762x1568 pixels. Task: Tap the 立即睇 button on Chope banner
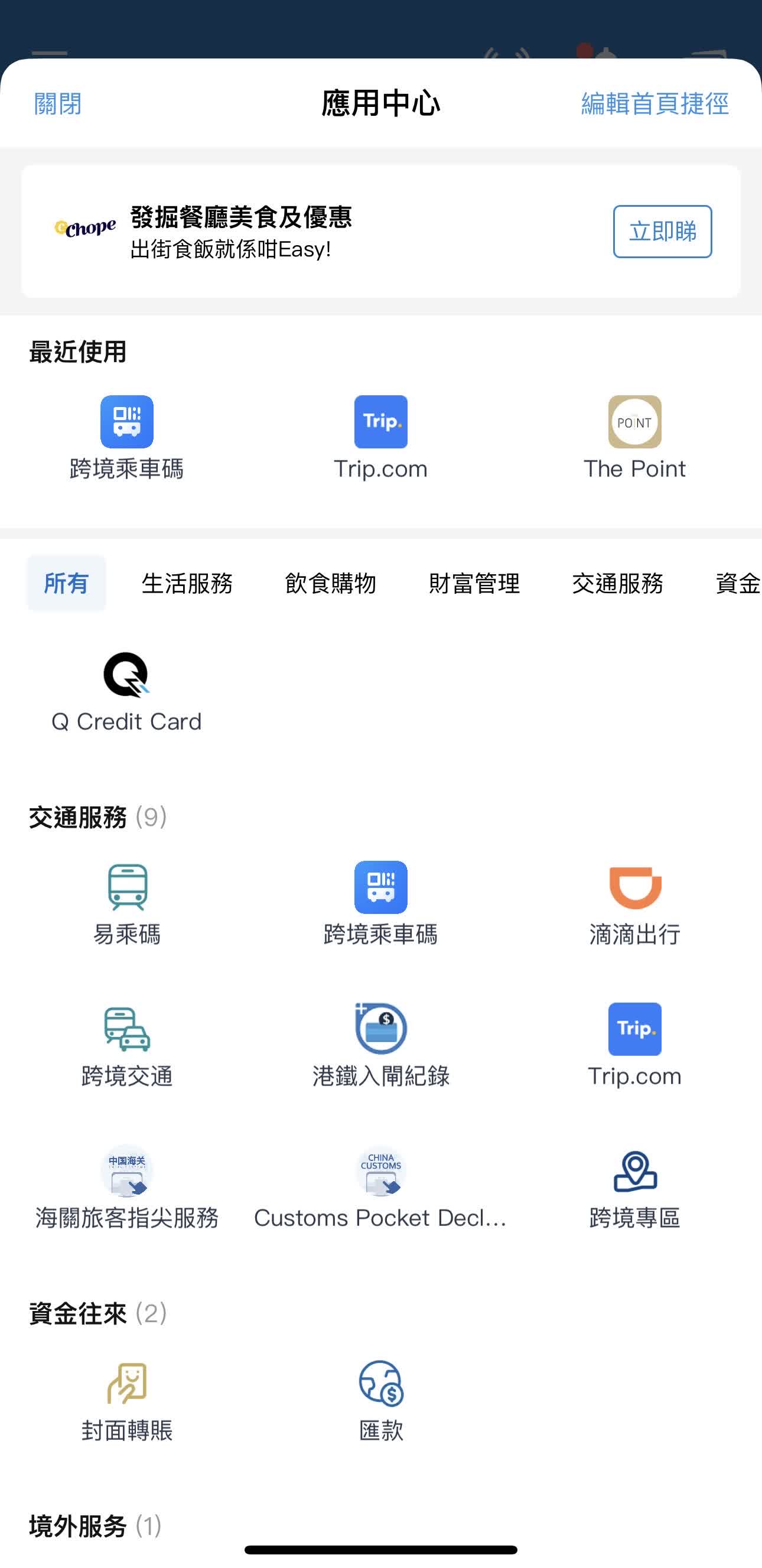[x=662, y=232]
